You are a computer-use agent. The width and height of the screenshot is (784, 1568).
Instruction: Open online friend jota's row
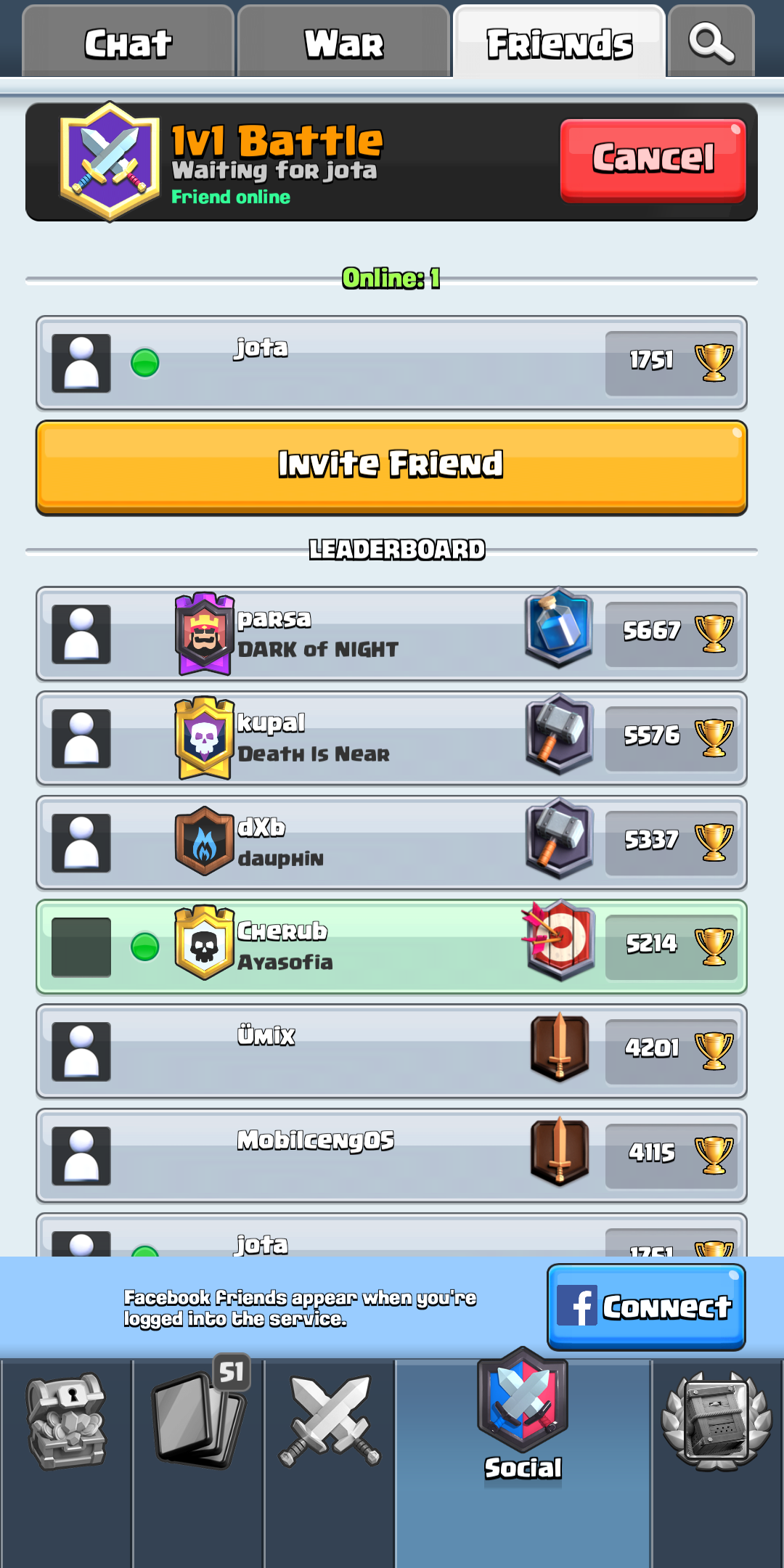391,363
